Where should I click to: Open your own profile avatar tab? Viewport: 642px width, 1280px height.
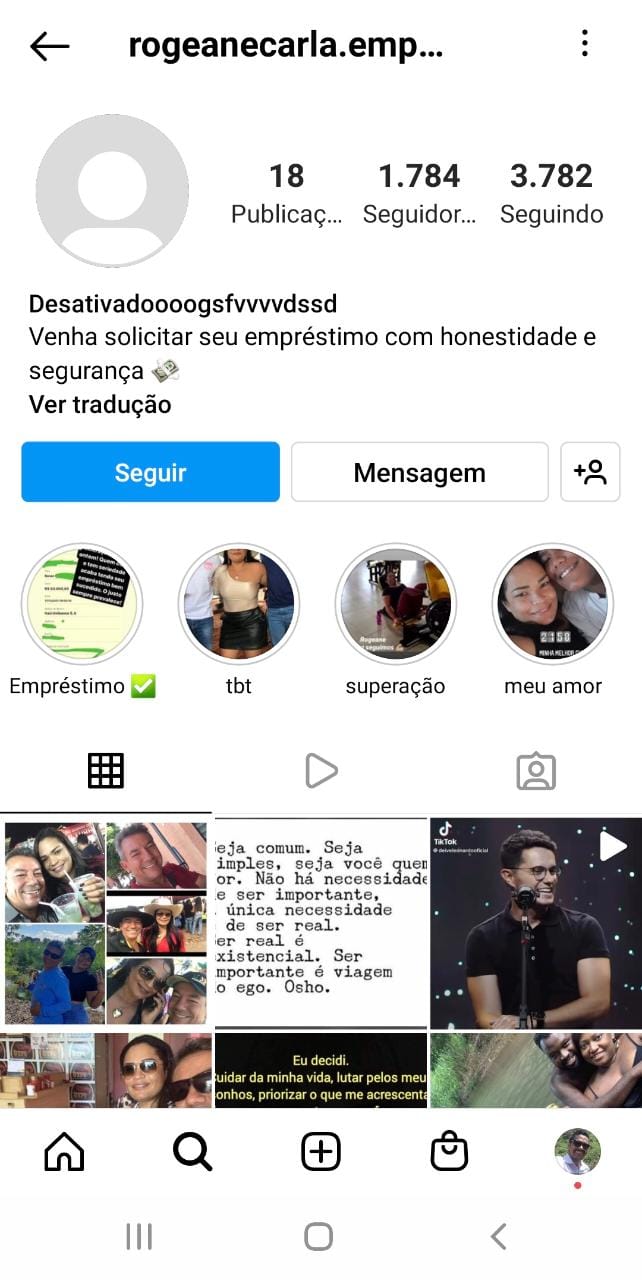(578, 1152)
